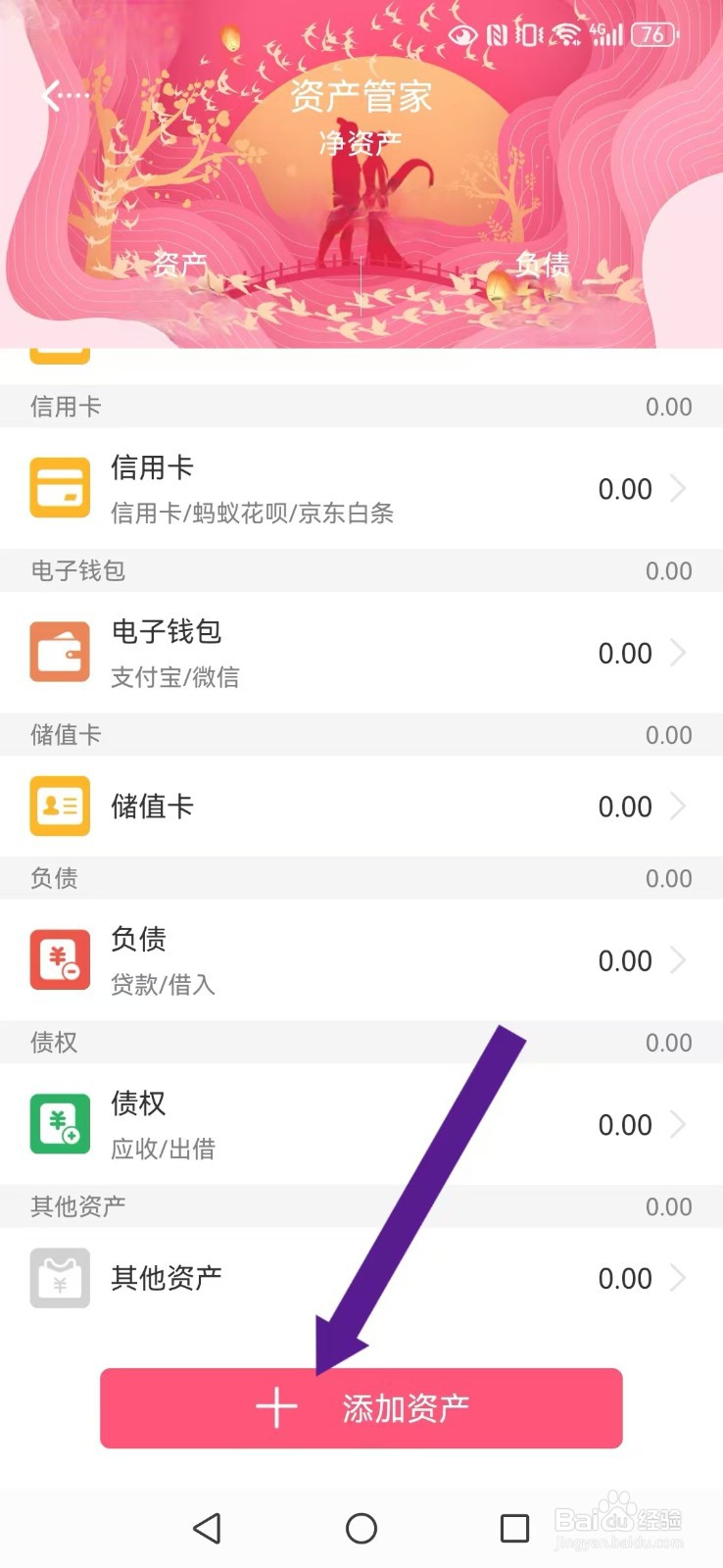Click the orange e-wallet (电子钱包) icon

pos(59,651)
